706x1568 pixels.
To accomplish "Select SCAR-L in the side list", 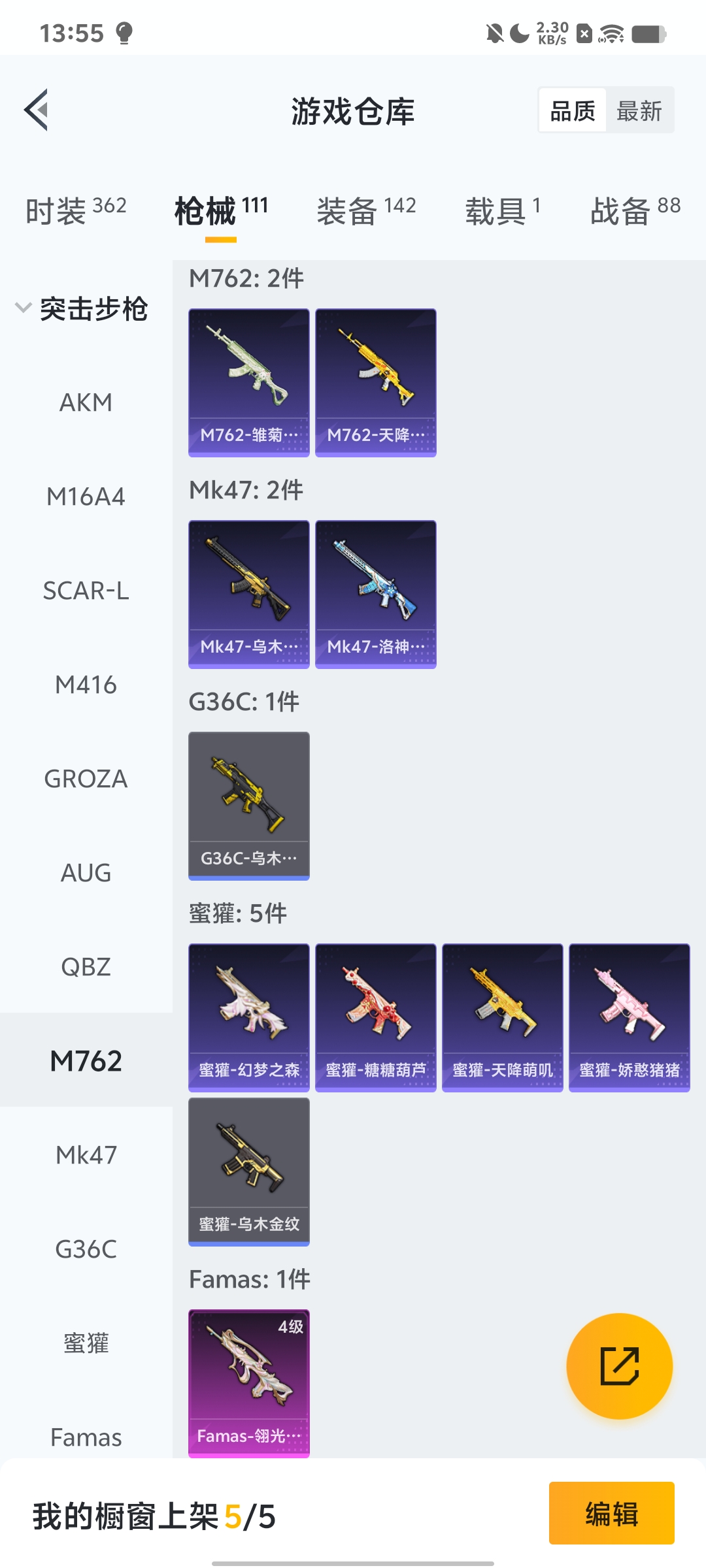I will [x=86, y=591].
